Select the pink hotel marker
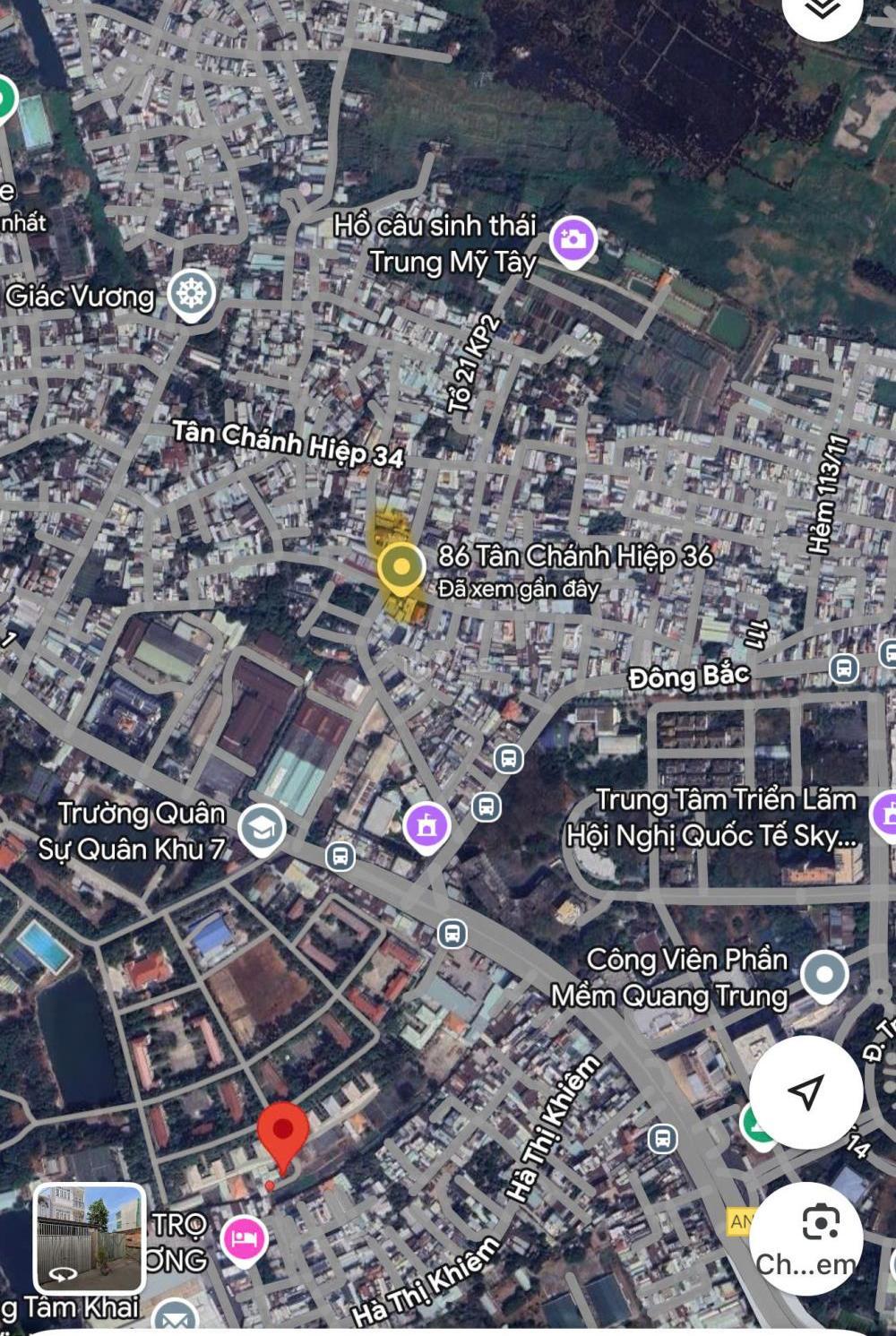The width and height of the screenshot is (896, 1336). (245, 1239)
